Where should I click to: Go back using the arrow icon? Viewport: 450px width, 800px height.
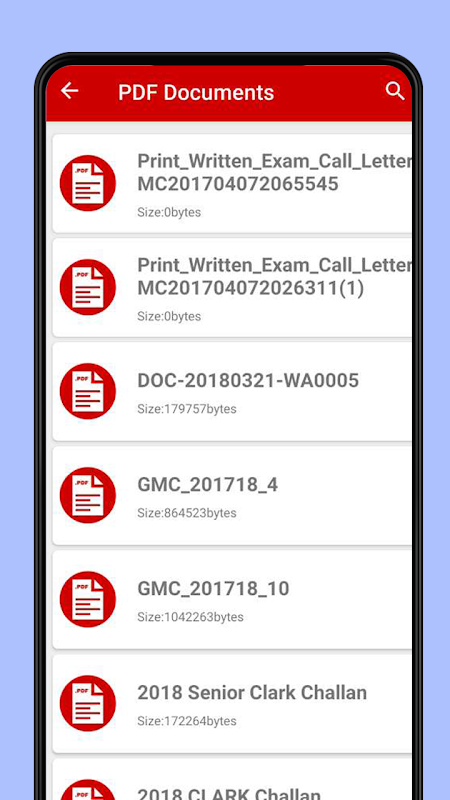click(69, 91)
